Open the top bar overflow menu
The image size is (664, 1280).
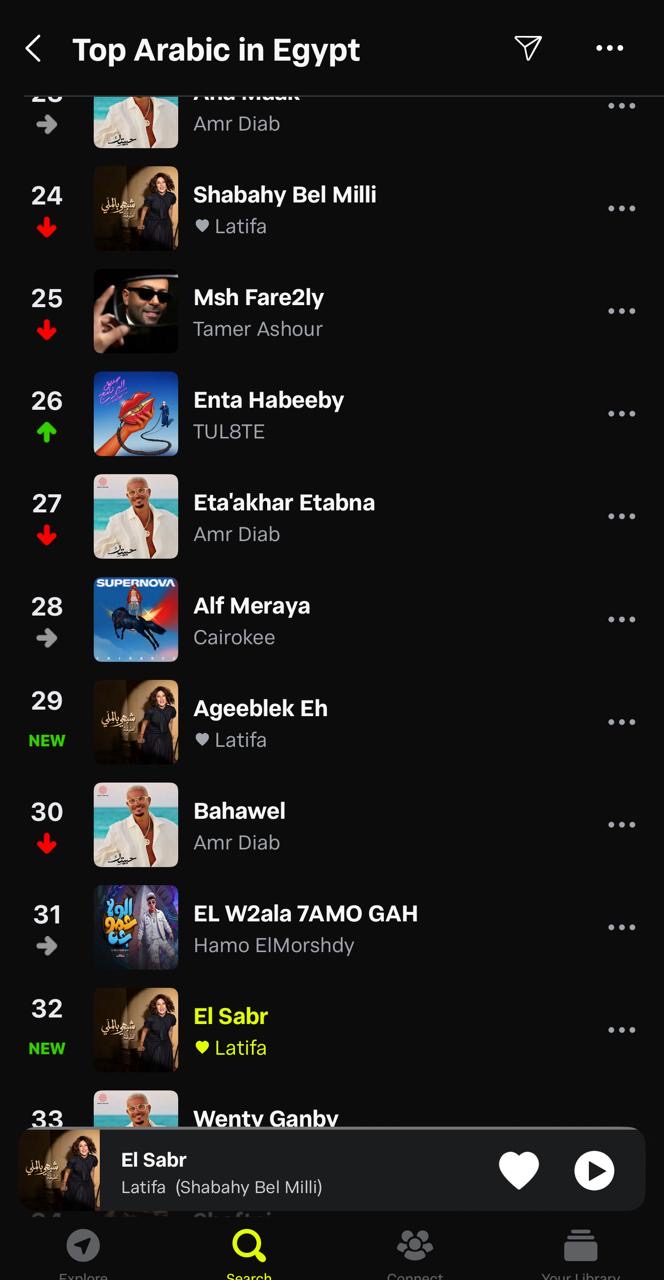(x=610, y=48)
